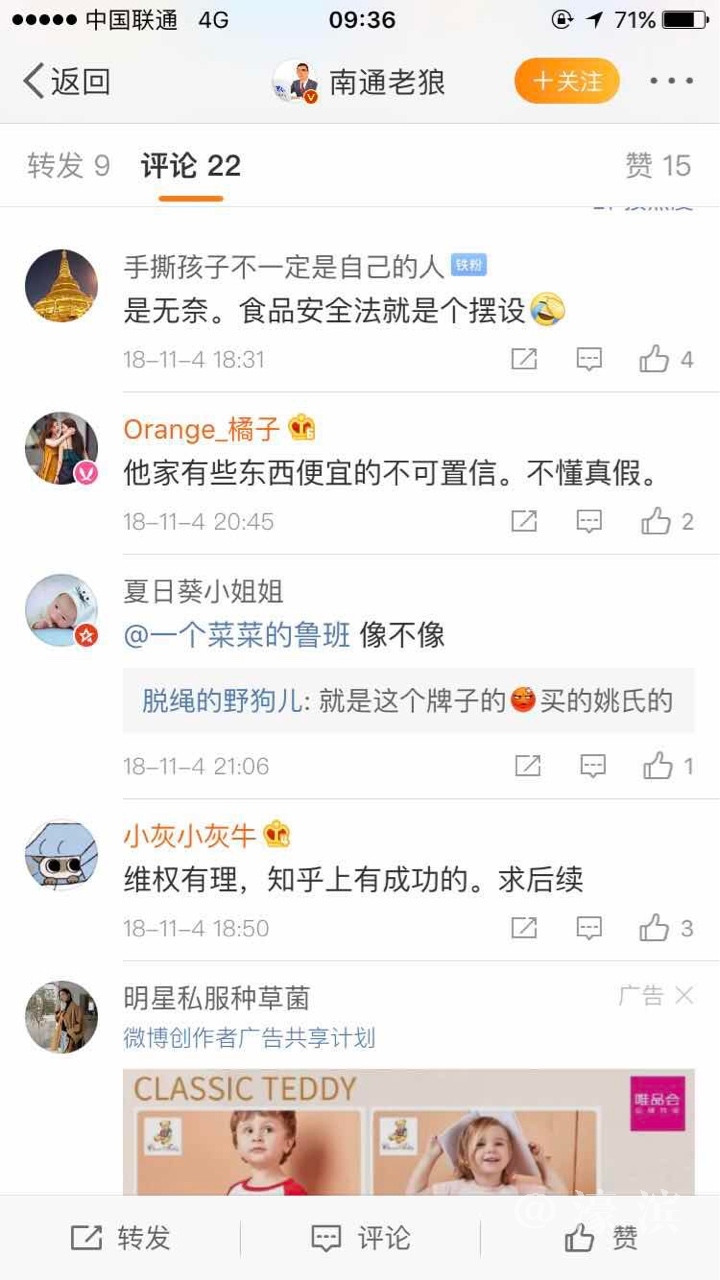
Task: Open the three-dot overflow menu
Action: click(671, 81)
